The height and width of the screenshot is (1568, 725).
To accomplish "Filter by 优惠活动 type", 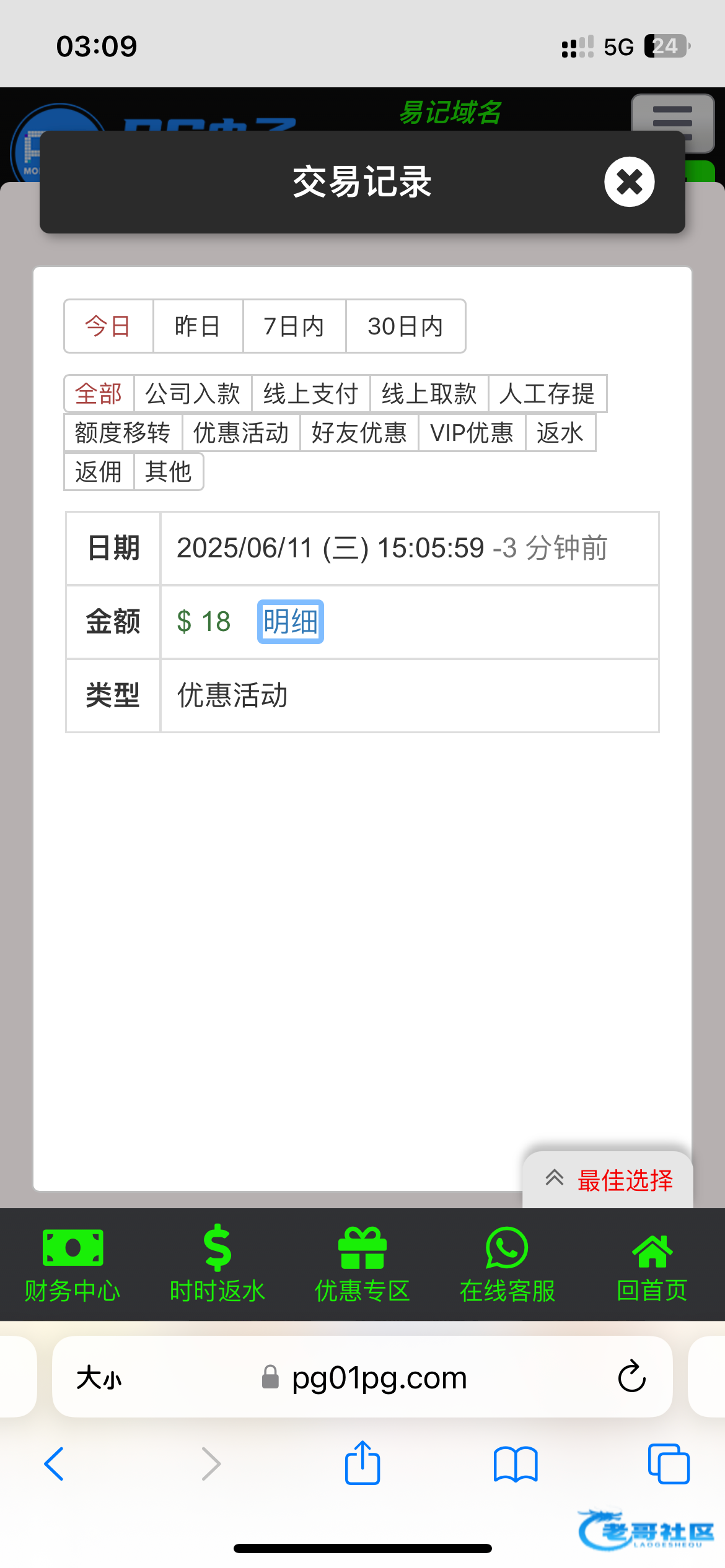I will pos(241,433).
